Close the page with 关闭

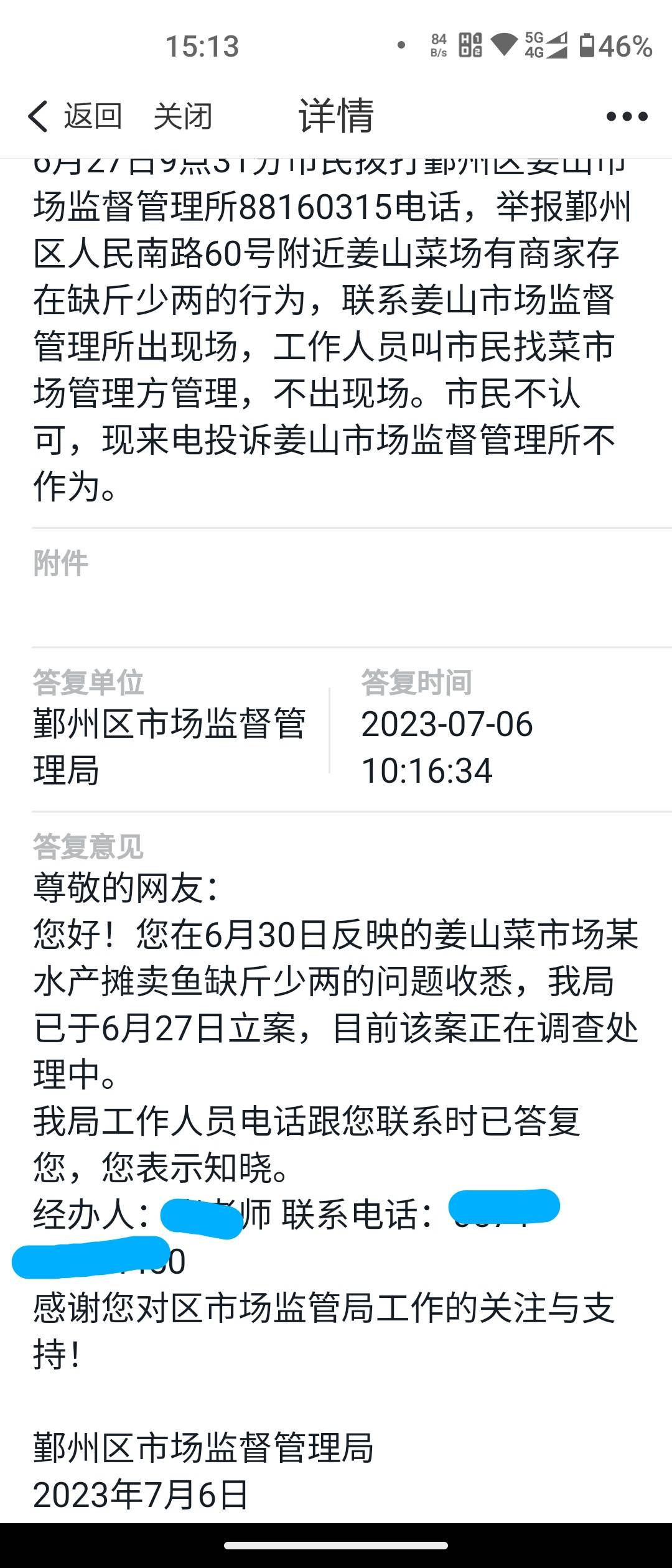pyautogui.click(x=183, y=116)
